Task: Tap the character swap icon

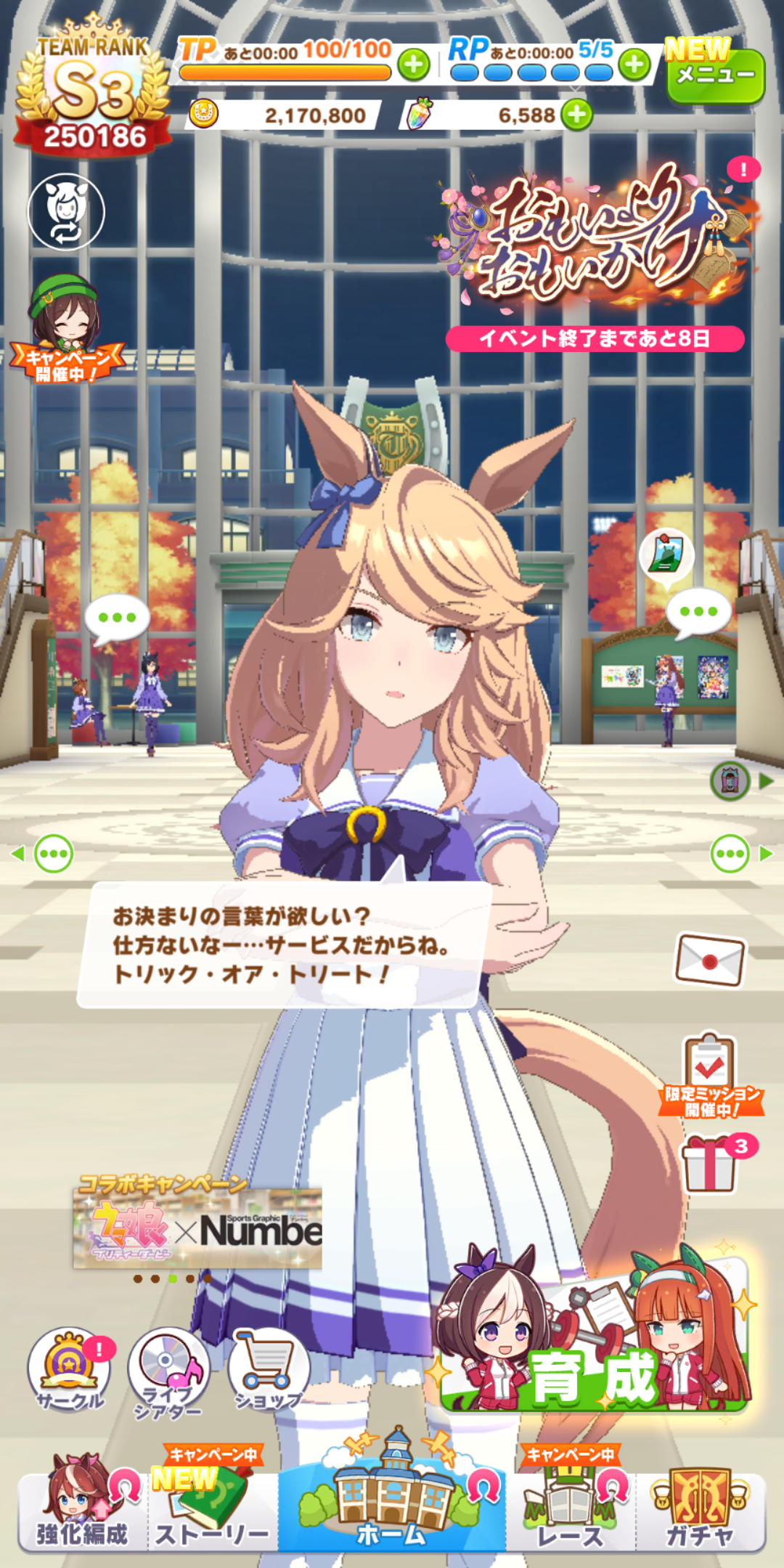Action: tap(66, 212)
